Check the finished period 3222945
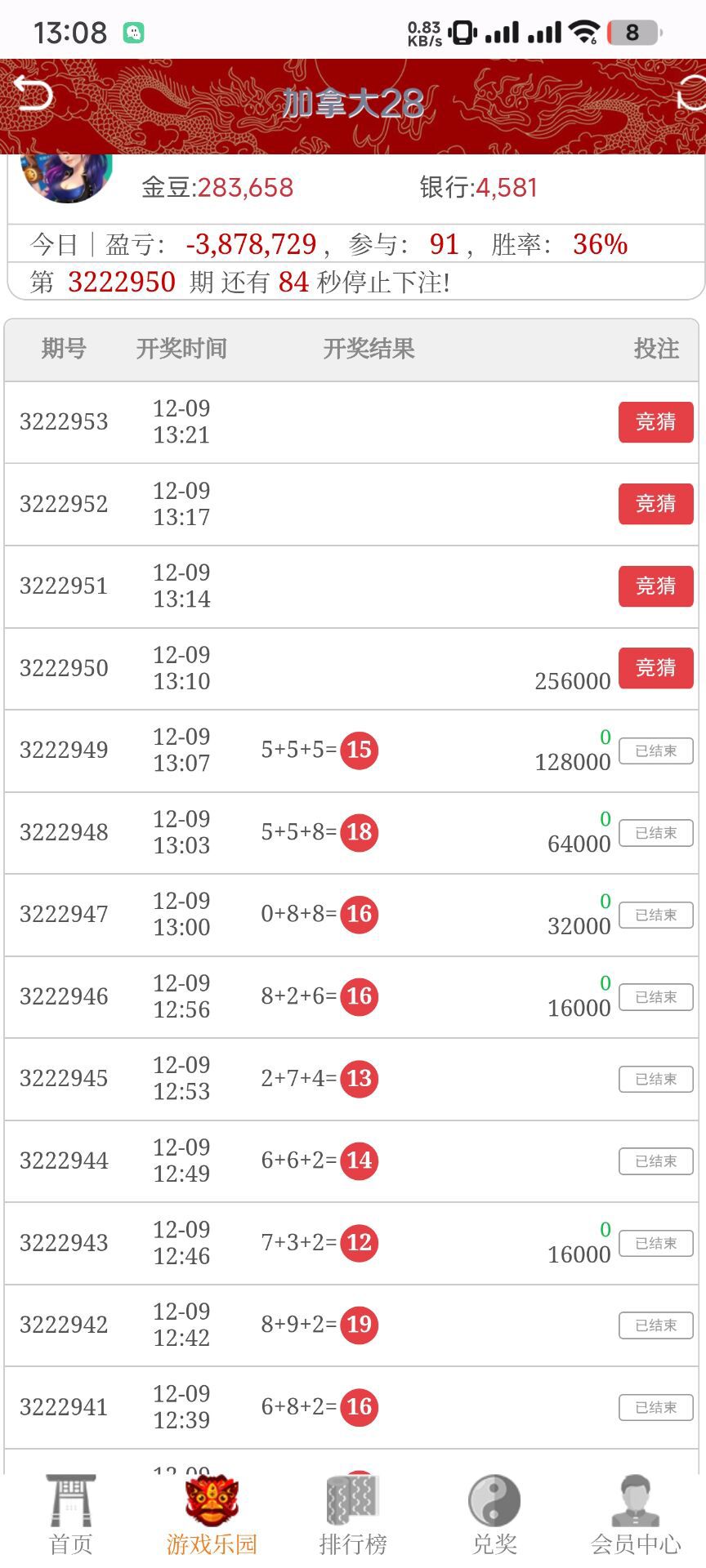 pyautogui.click(x=655, y=1080)
